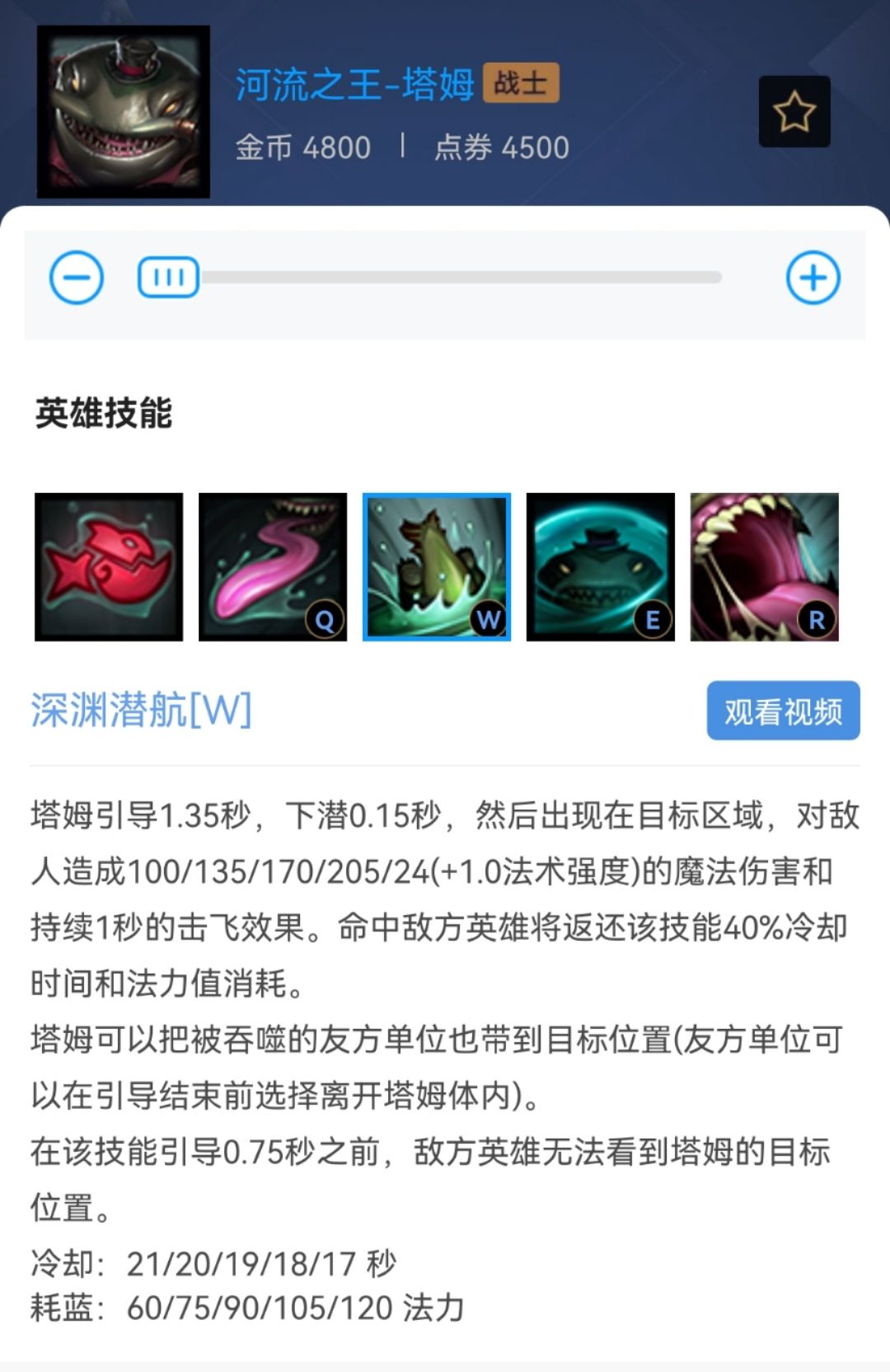Open the Tahm Kench hero portrait
Image resolution: width=890 pixels, height=1372 pixels.
(124, 112)
